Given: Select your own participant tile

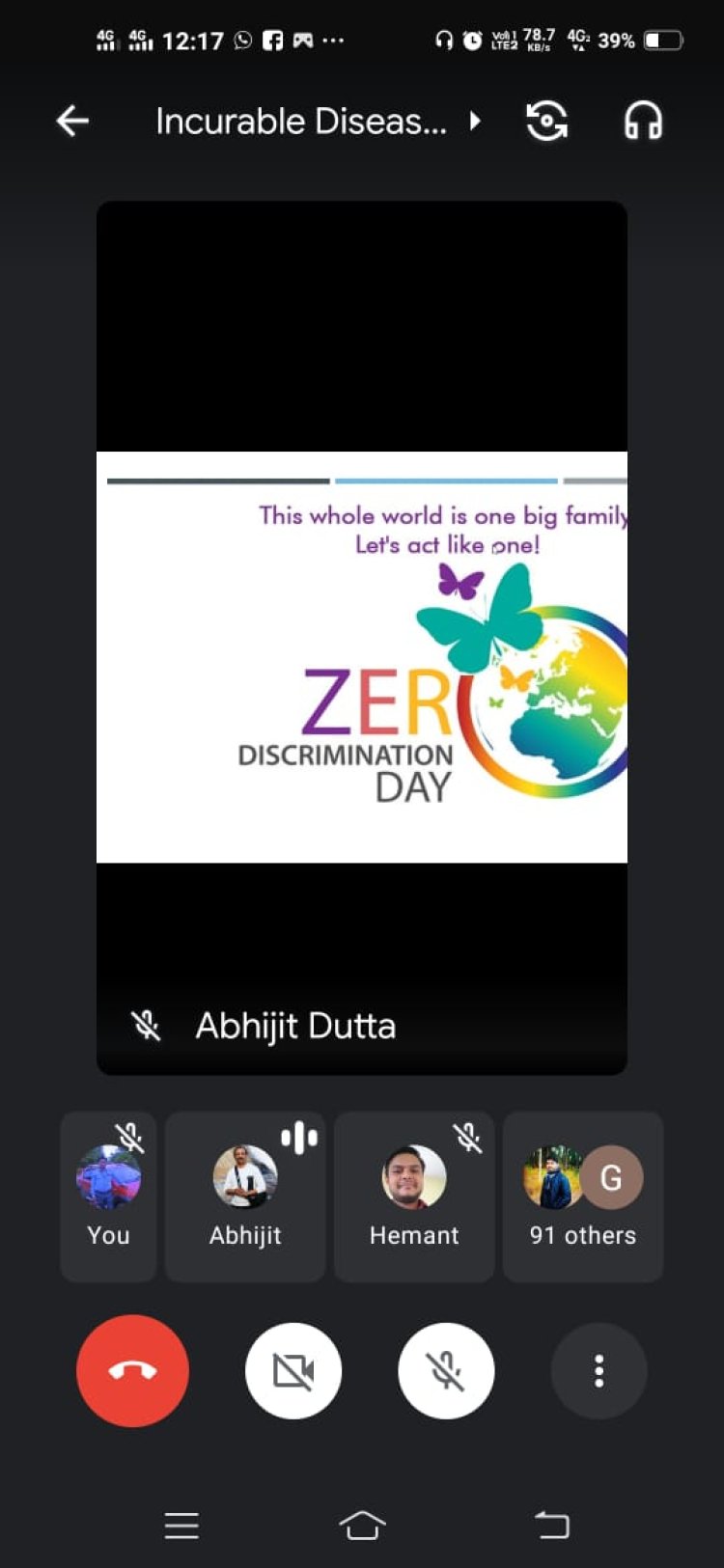Looking at the screenshot, I should (108, 1197).
